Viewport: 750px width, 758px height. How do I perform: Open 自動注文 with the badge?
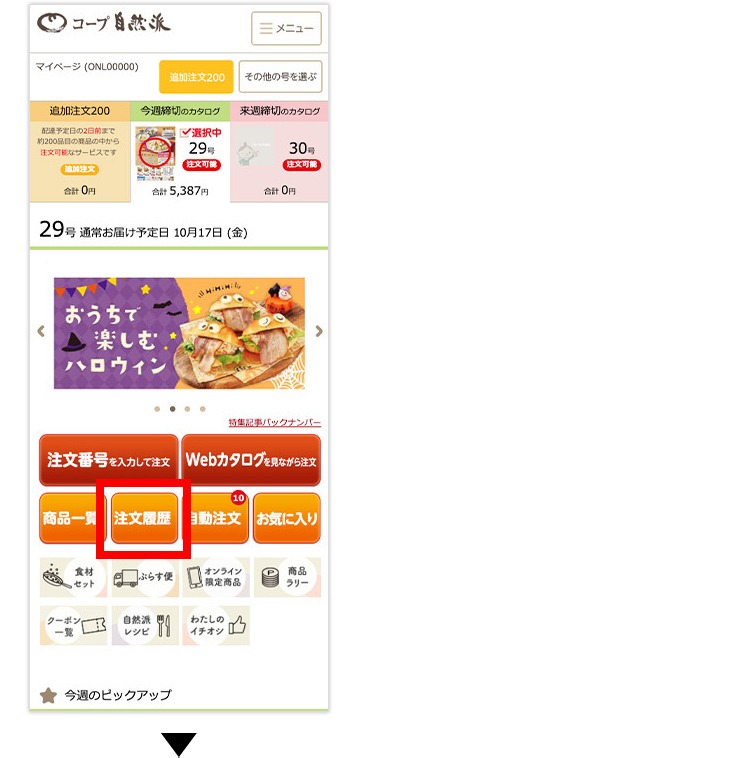(215, 518)
